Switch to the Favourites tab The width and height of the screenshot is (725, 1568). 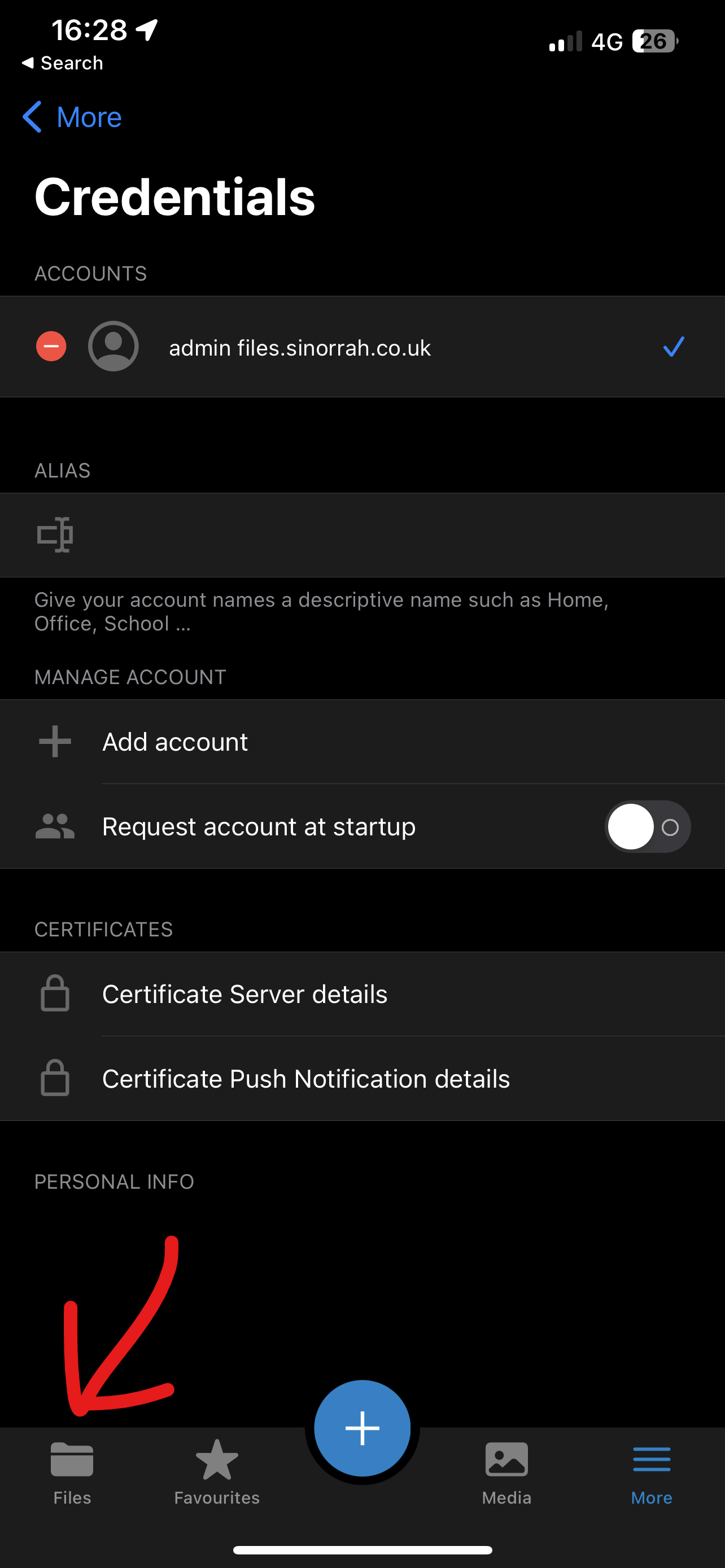(217, 1472)
